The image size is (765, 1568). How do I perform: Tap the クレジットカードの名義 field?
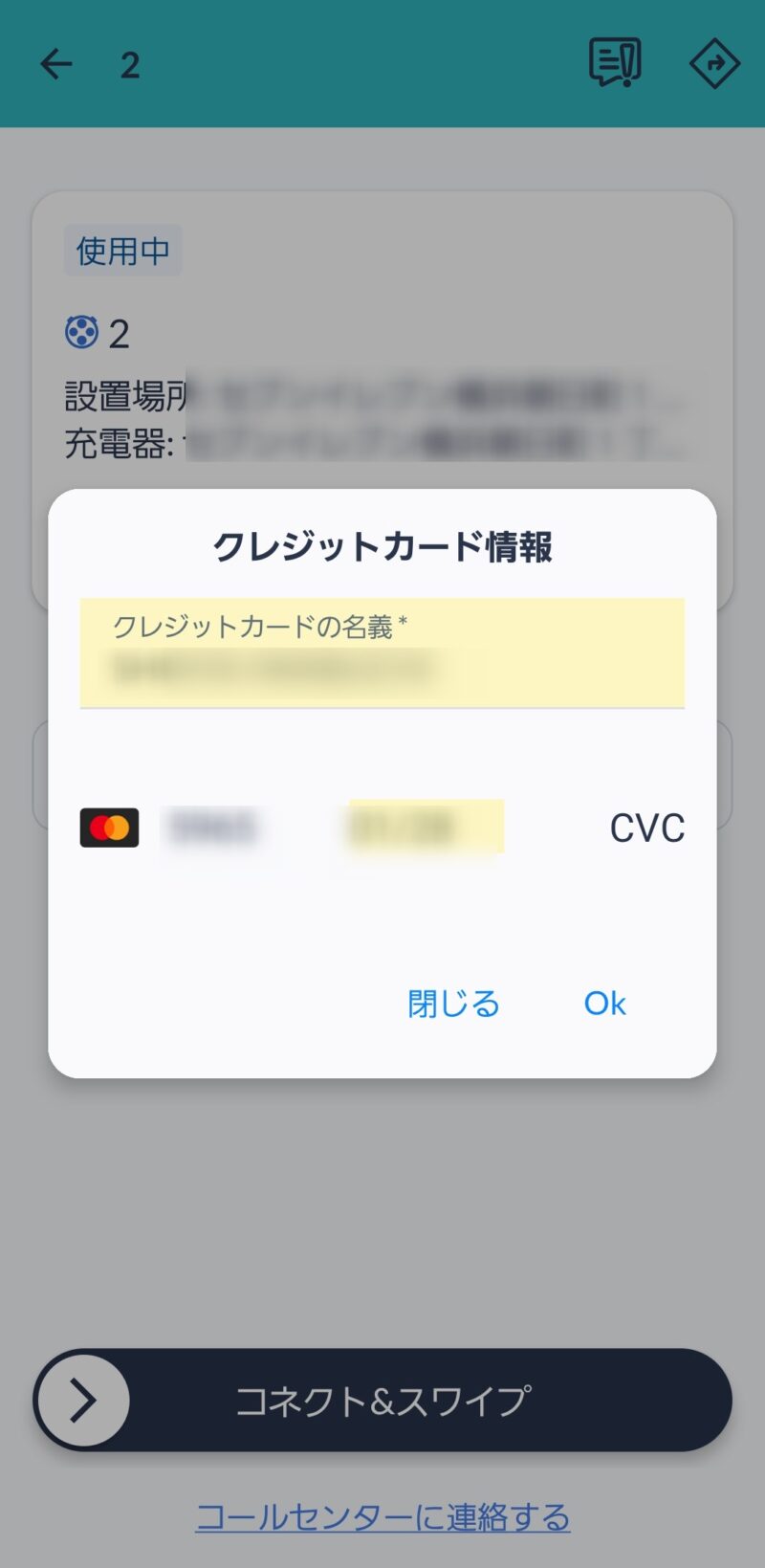coord(382,653)
